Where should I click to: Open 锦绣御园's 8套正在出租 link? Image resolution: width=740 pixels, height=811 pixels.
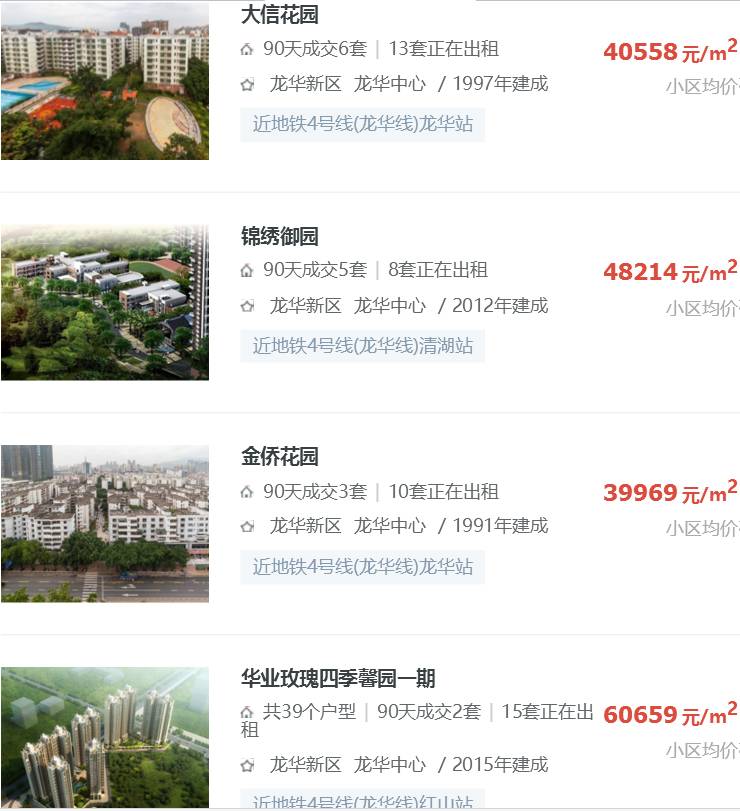point(437,270)
